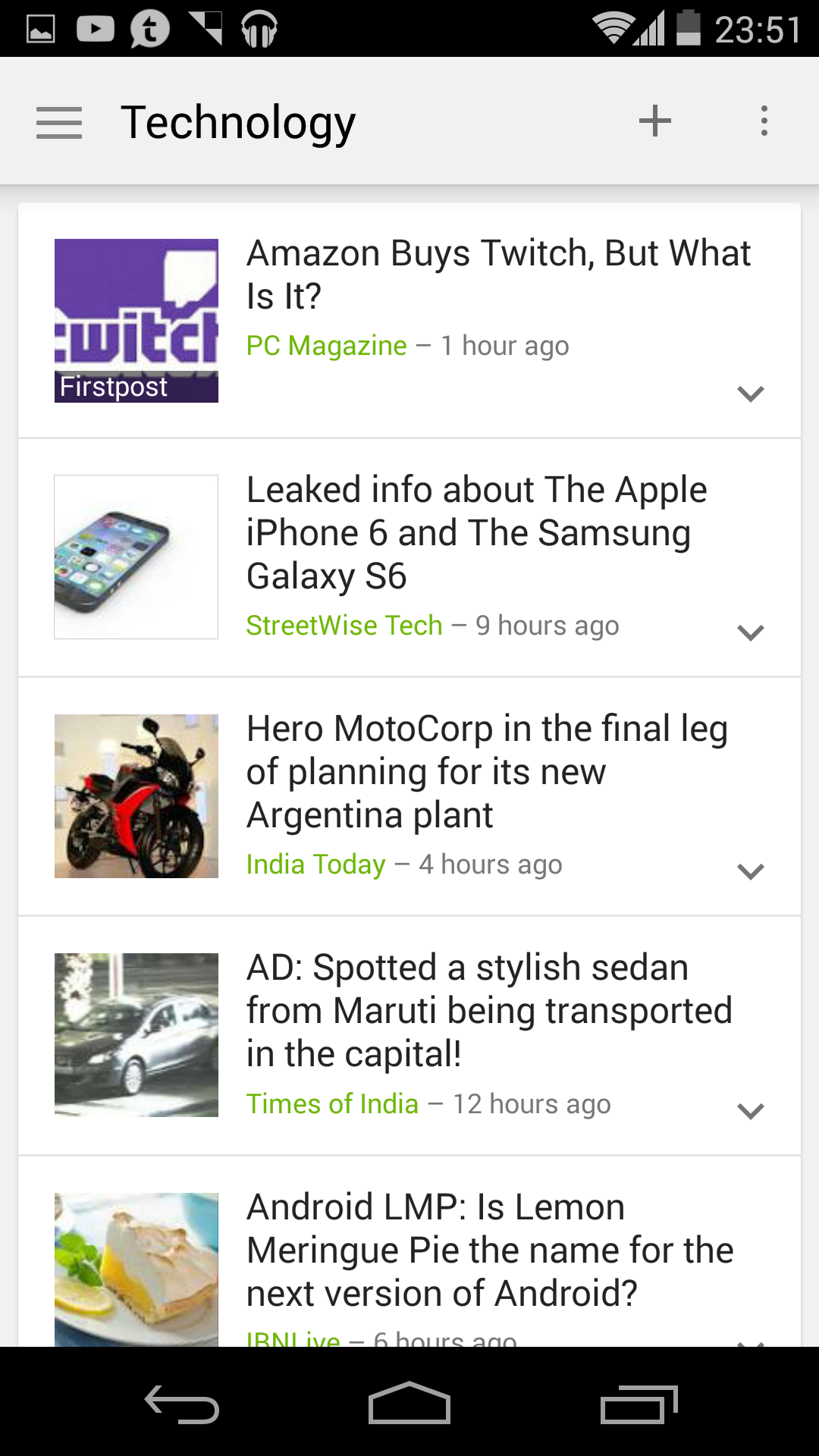Show recent apps from the navigation bar
This screenshot has height=1456, width=819.
click(639, 1404)
